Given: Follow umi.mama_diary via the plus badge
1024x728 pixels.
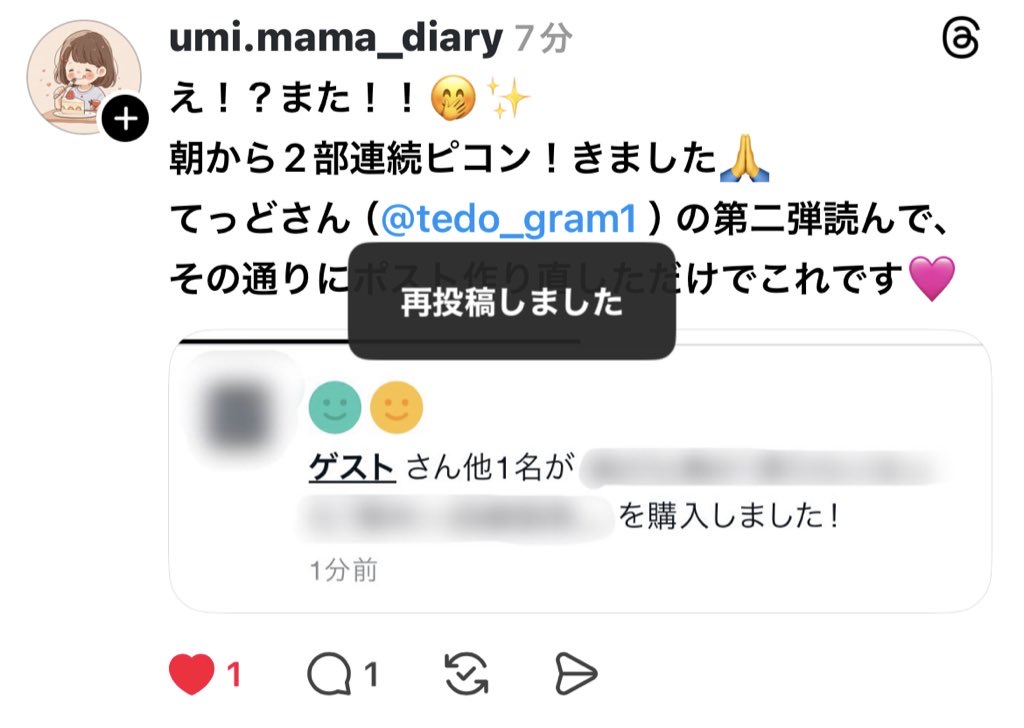Looking at the screenshot, I should coord(125,120).
